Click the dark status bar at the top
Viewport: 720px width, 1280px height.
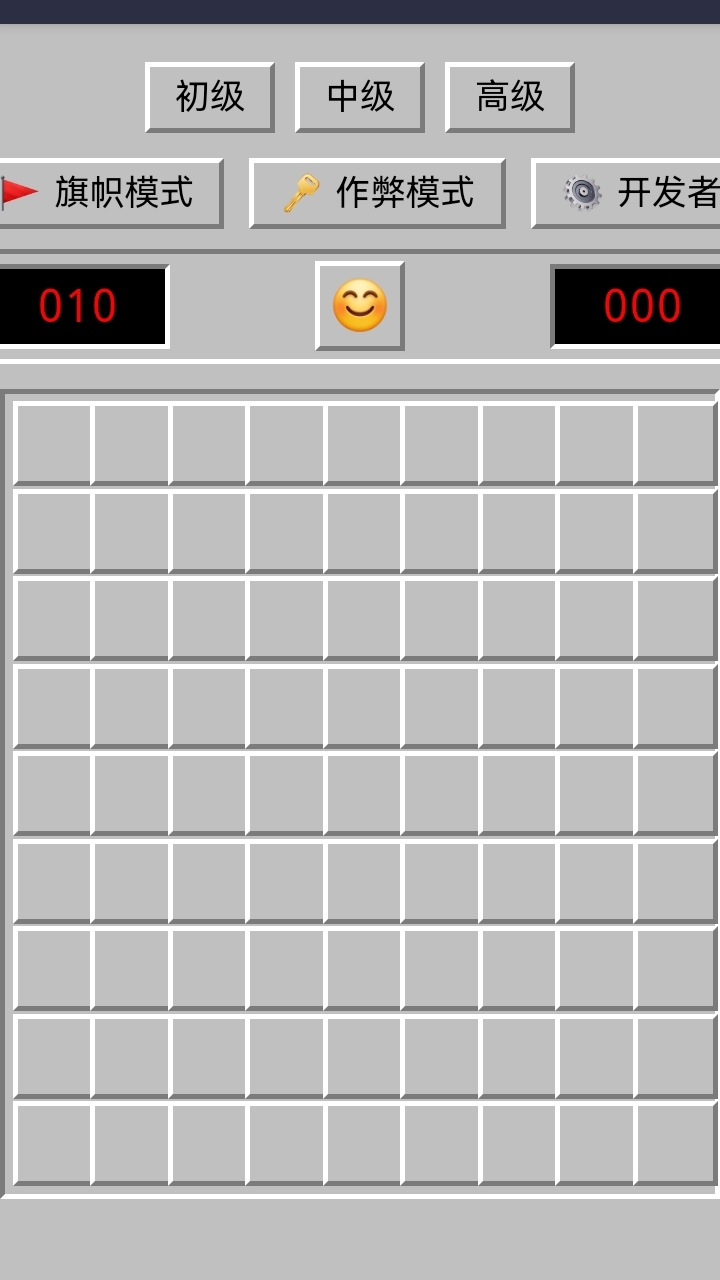(x=360, y=15)
